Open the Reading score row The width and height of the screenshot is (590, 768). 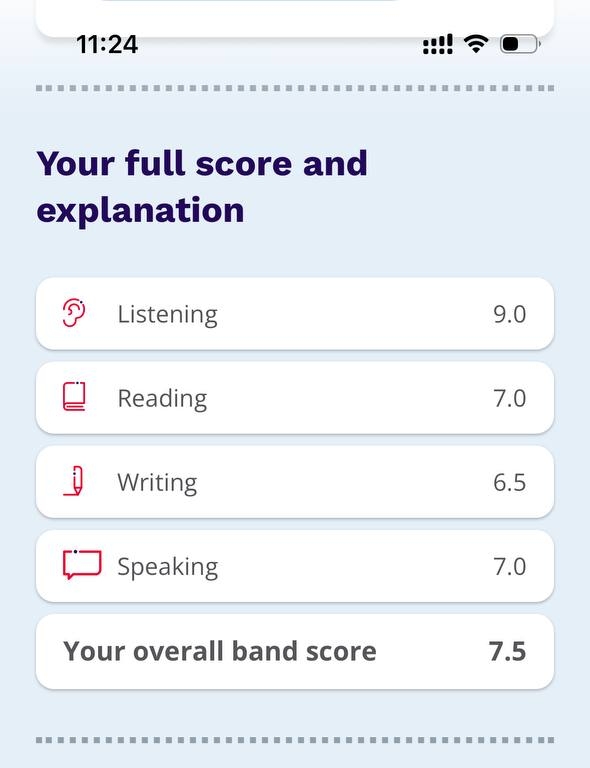click(295, 398)
